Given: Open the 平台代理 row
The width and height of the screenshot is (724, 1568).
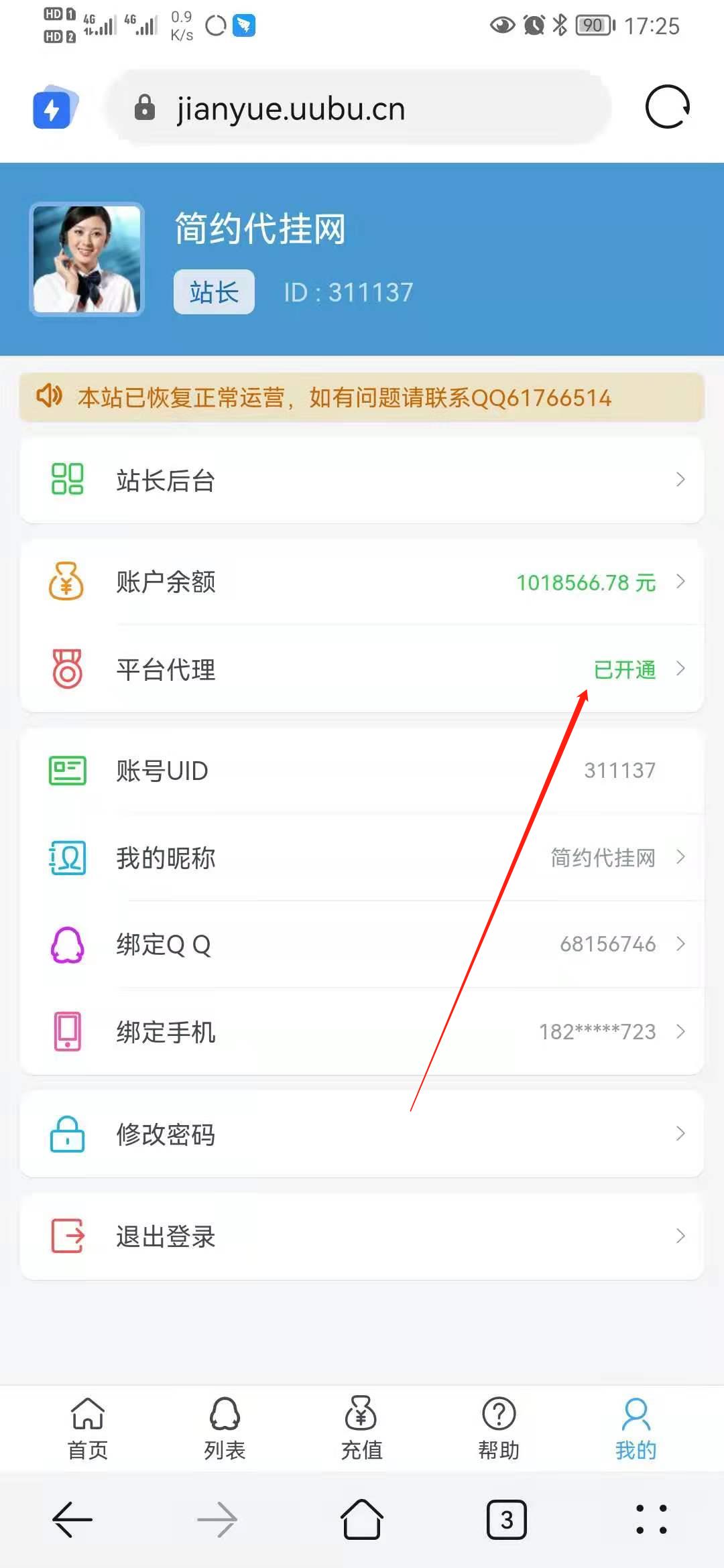Looking at the screenshot, I should (x=362, y=669).
